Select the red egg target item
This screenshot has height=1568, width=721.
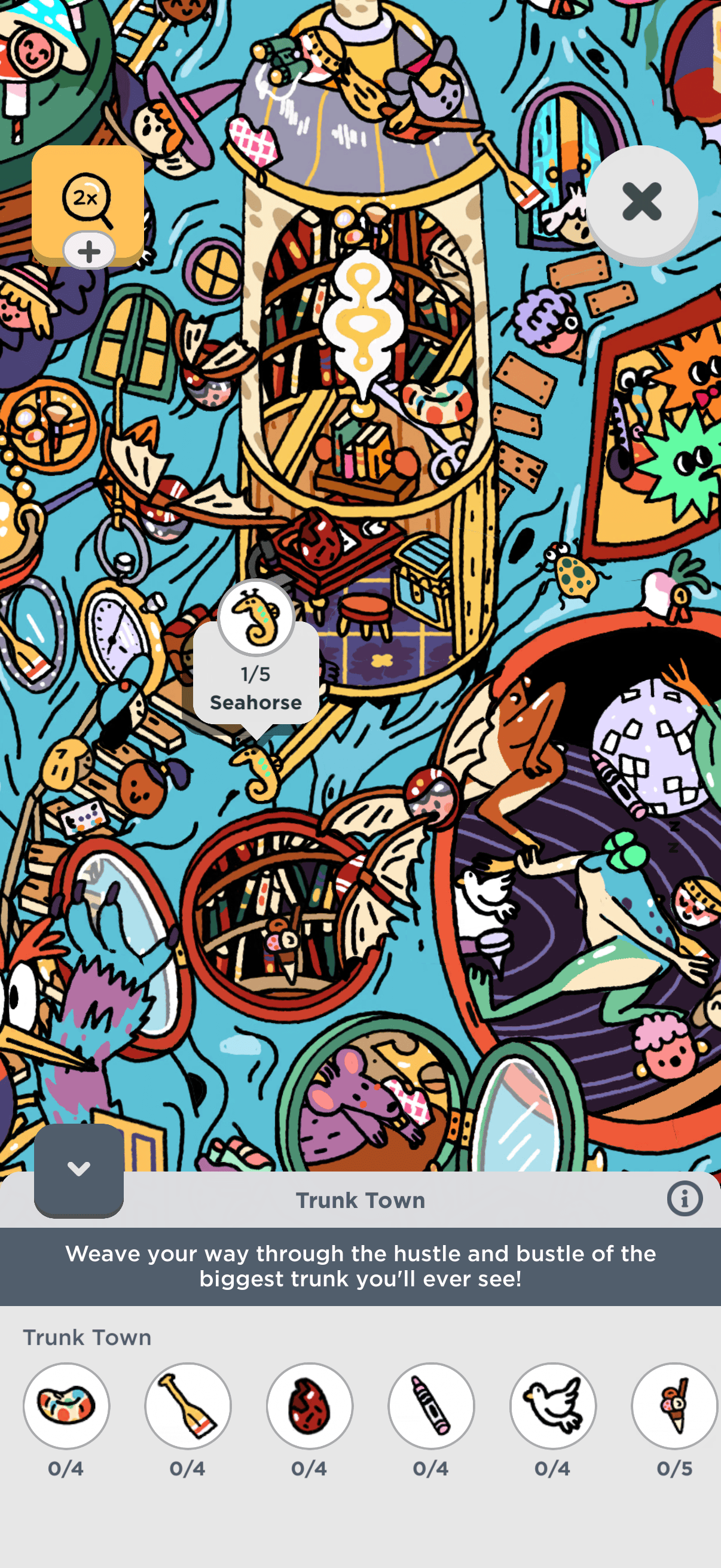point(310,1405)
